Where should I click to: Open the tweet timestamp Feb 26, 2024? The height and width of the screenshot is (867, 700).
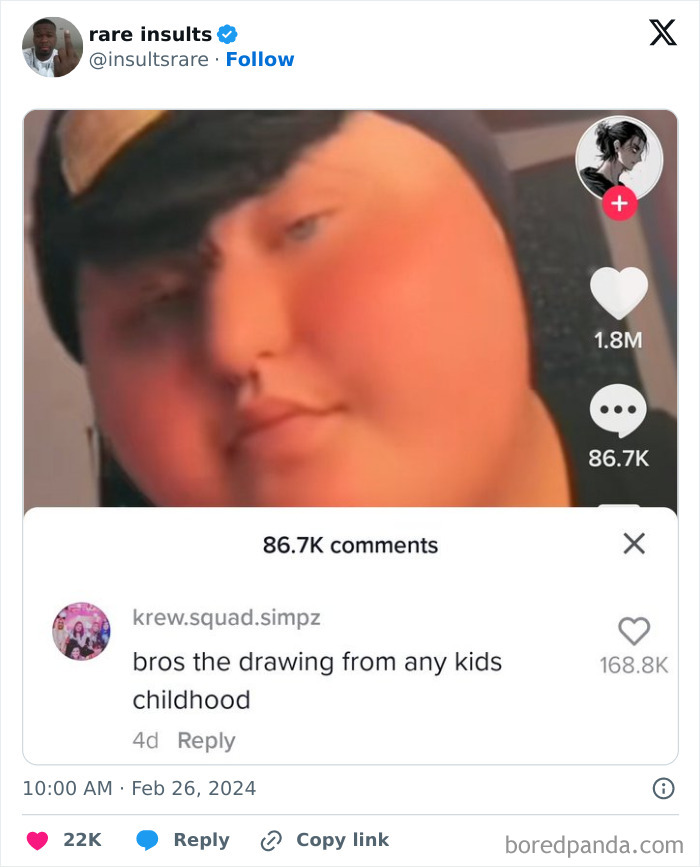[139, 788]
